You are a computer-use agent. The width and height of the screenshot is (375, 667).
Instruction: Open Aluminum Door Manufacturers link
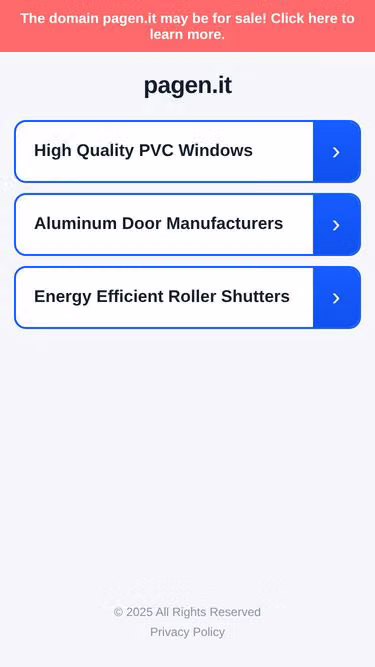(x=188, y=225)
